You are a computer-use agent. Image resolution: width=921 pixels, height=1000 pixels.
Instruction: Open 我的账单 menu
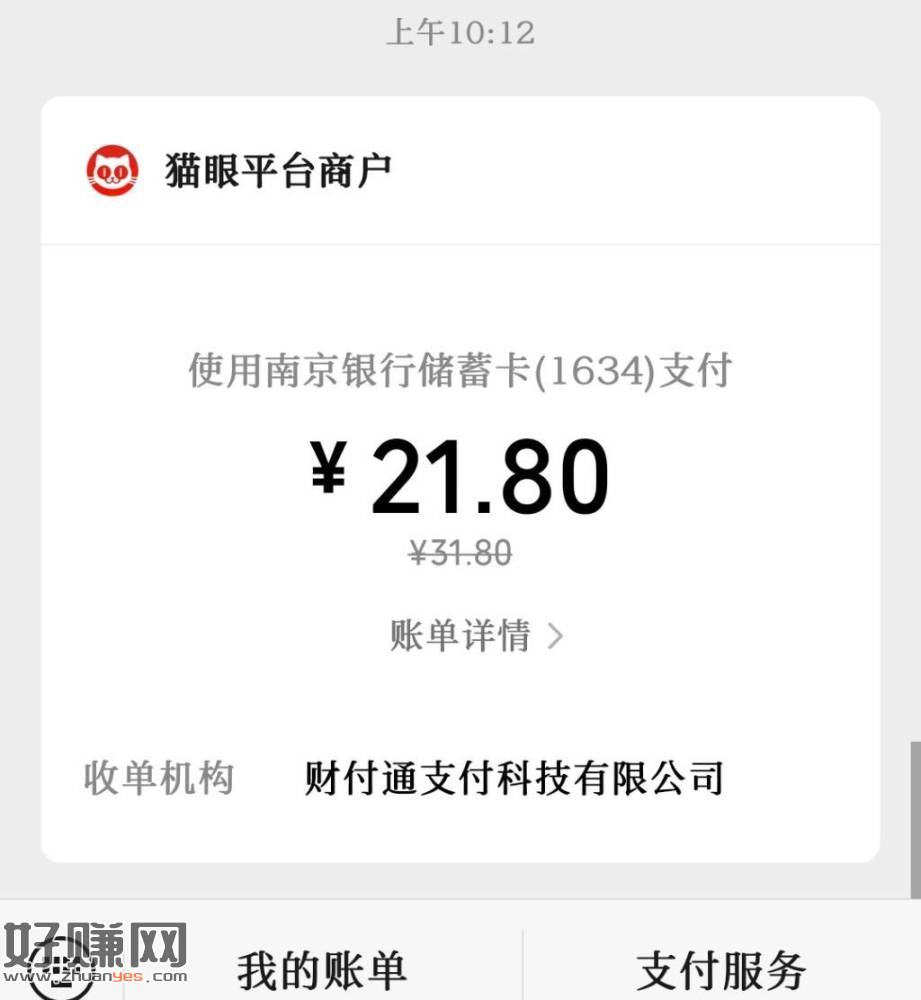point(322,969)
